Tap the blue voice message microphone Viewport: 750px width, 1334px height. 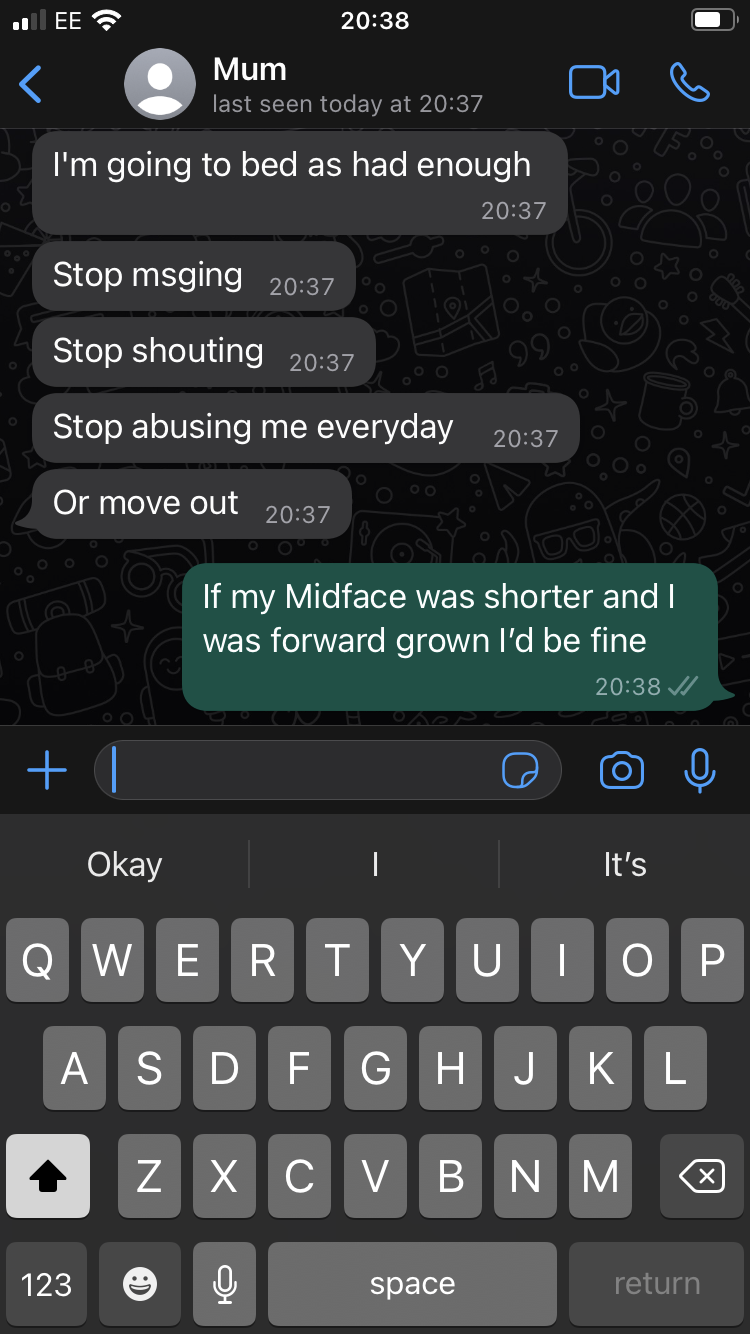(700, 770)
